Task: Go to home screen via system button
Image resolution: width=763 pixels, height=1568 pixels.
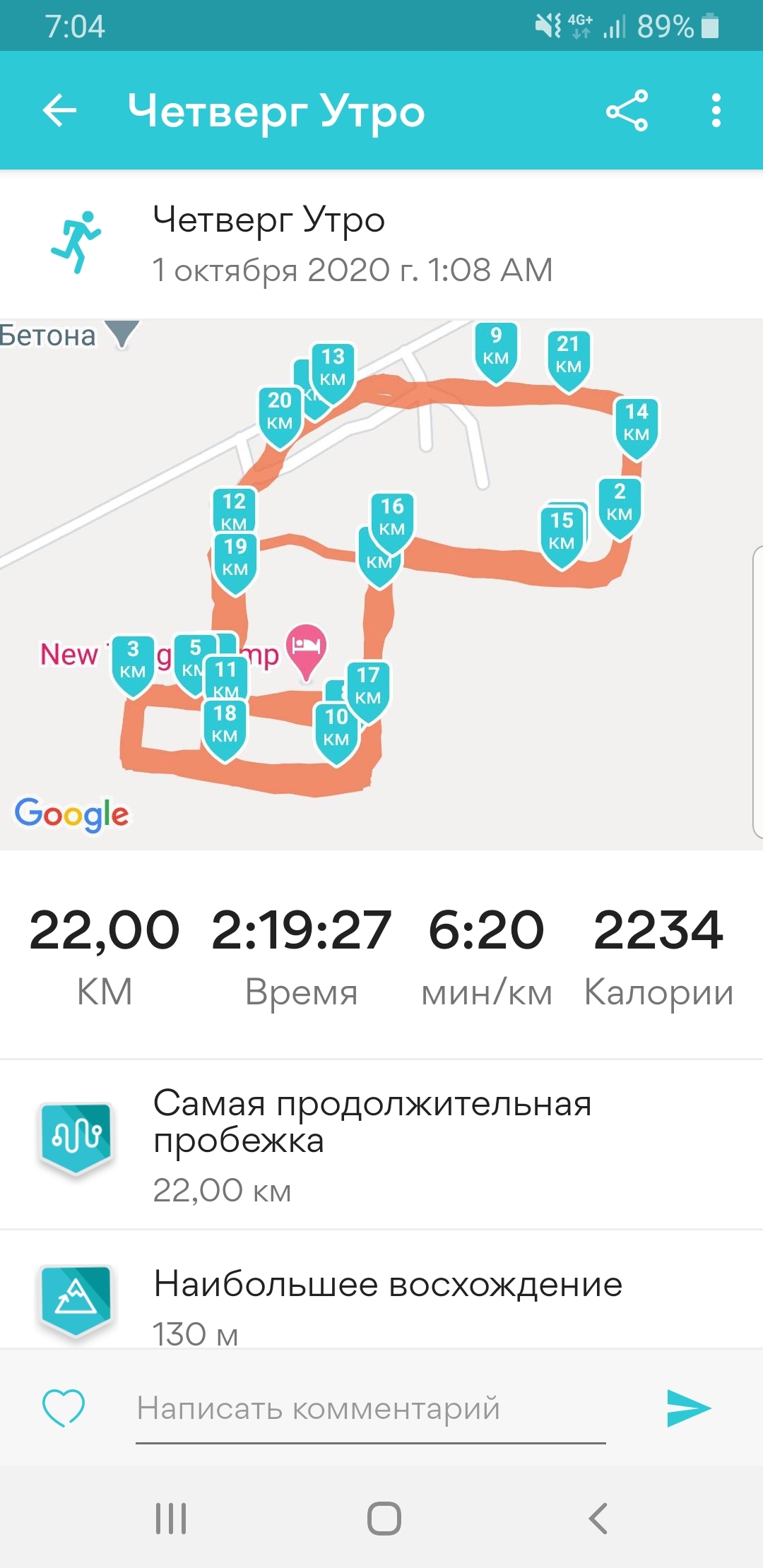Action: point(384,1518)
